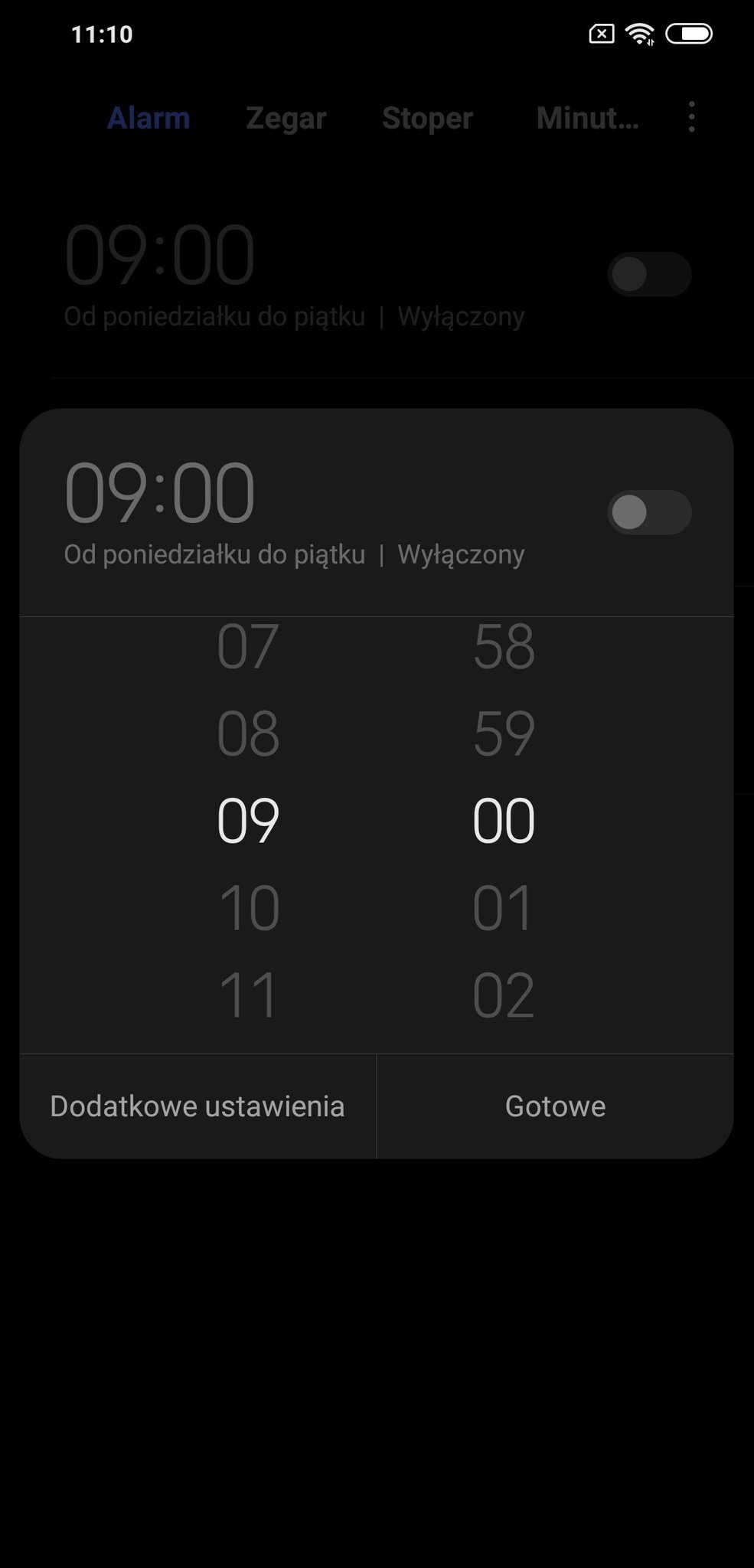This screenshot has width=754, height=1568.
Task: Toggle the 09:00 alarm switch in the dialog
Action: click(x=649, y=512)
